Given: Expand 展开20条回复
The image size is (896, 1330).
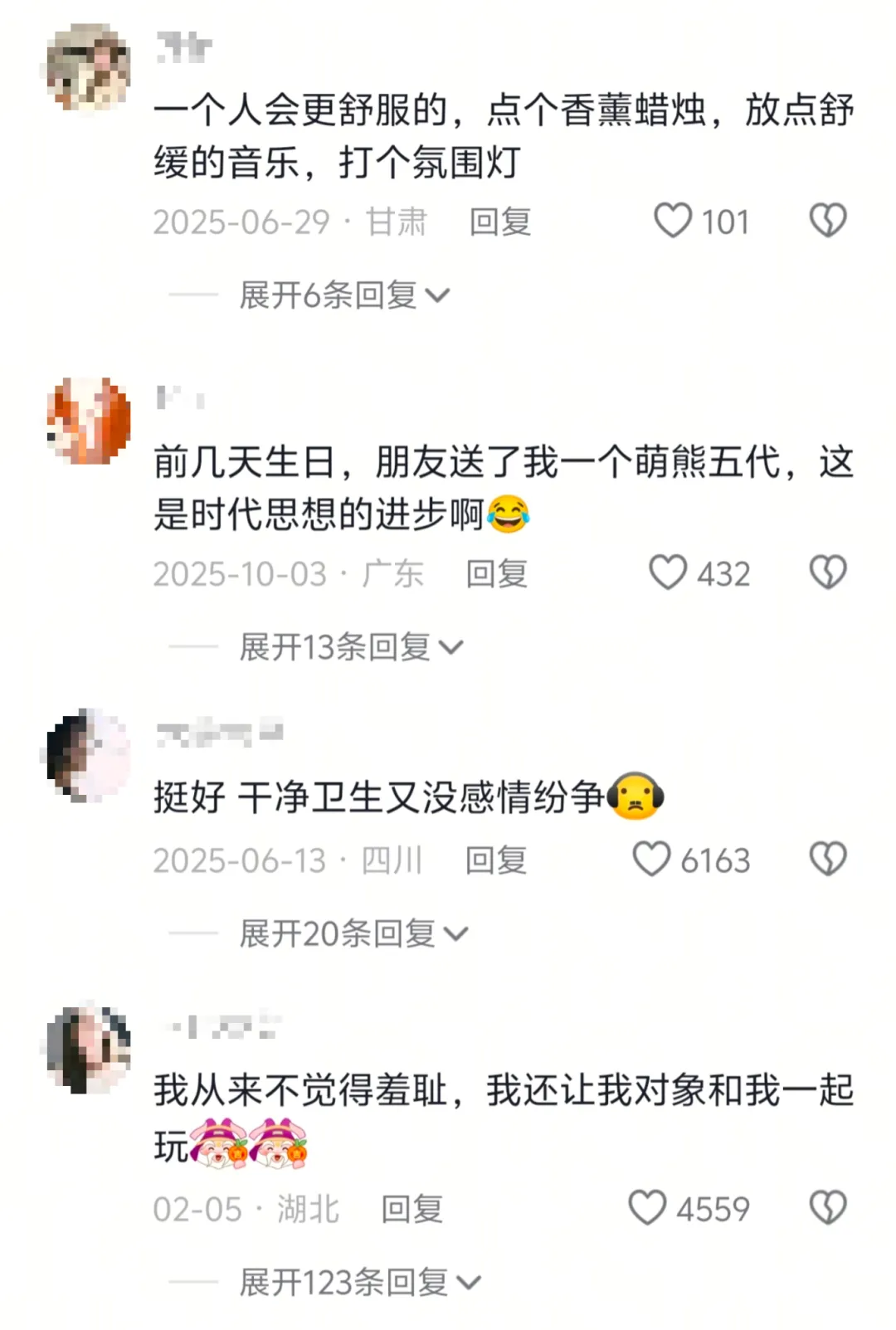Looking at the screenshot, I should pyautogui.click(x=353, y=933).
